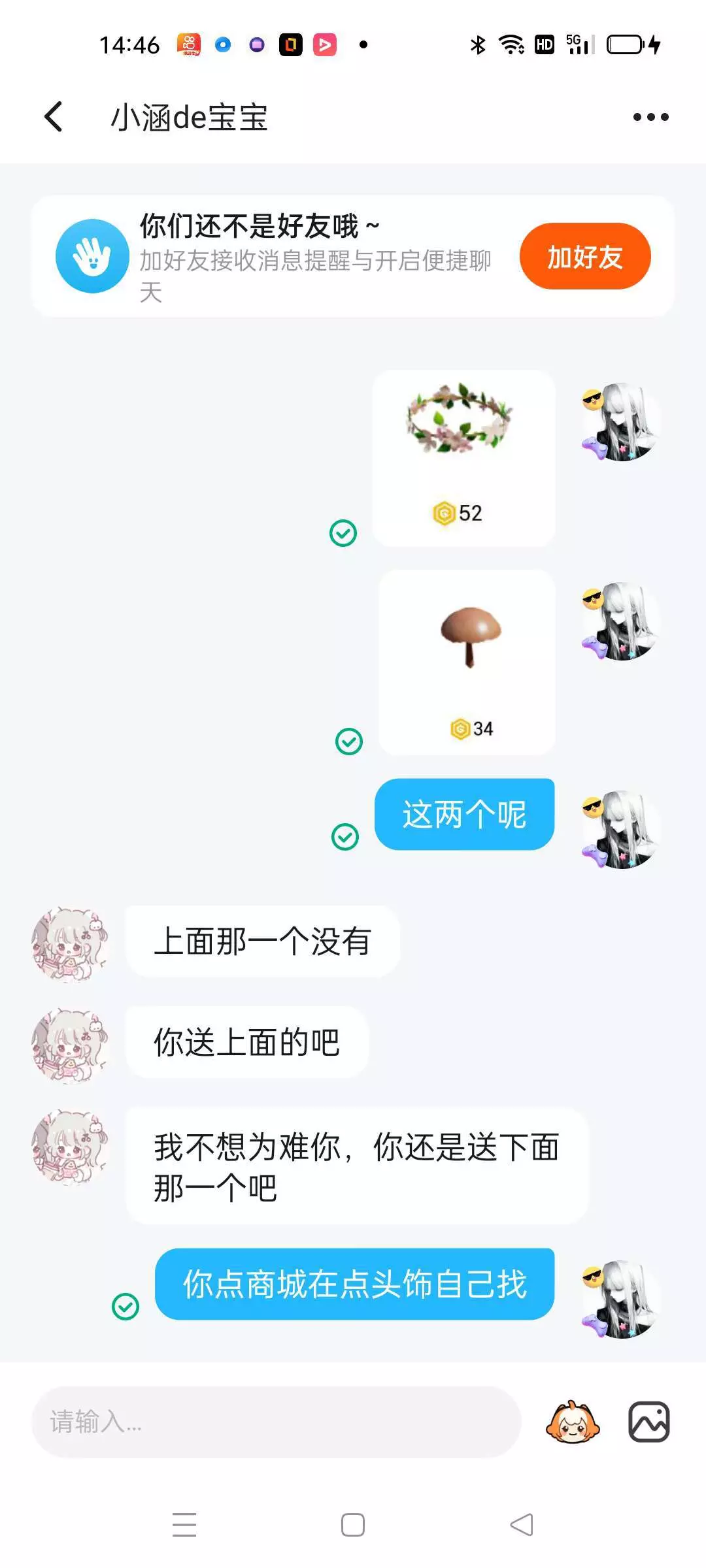The image size is (706, 1568).
Task: Tap the system home button
Action: 353,1525
